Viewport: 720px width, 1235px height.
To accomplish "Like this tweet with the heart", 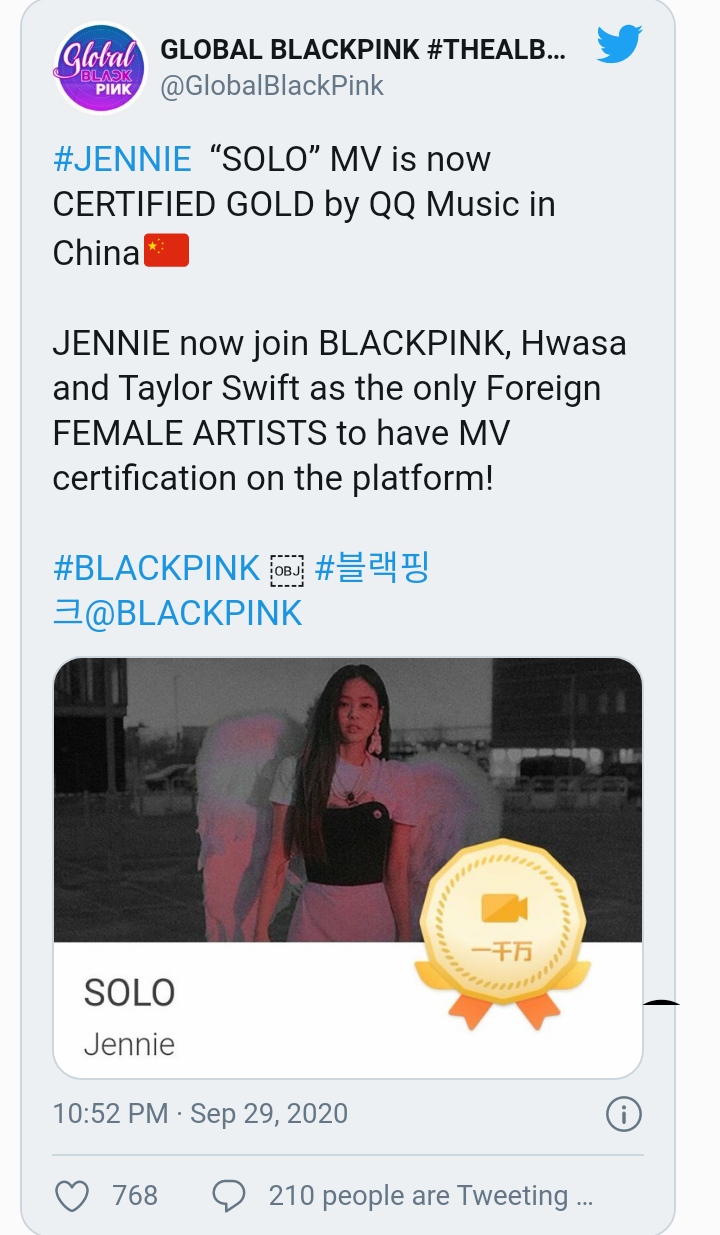I will (73, 1195).
